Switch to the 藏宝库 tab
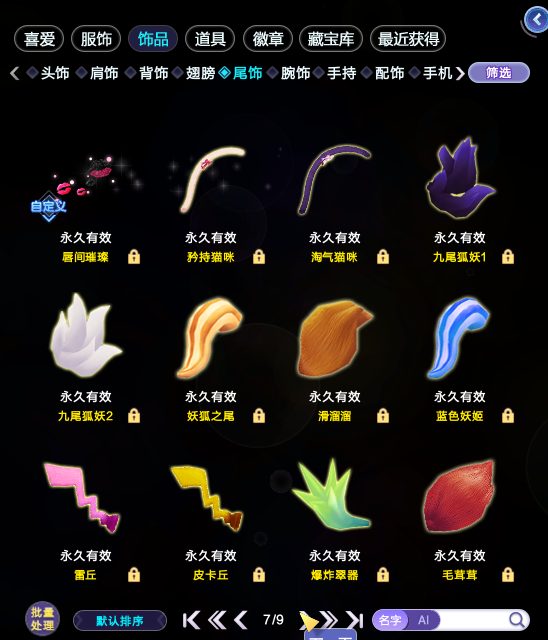 (331, 39)
